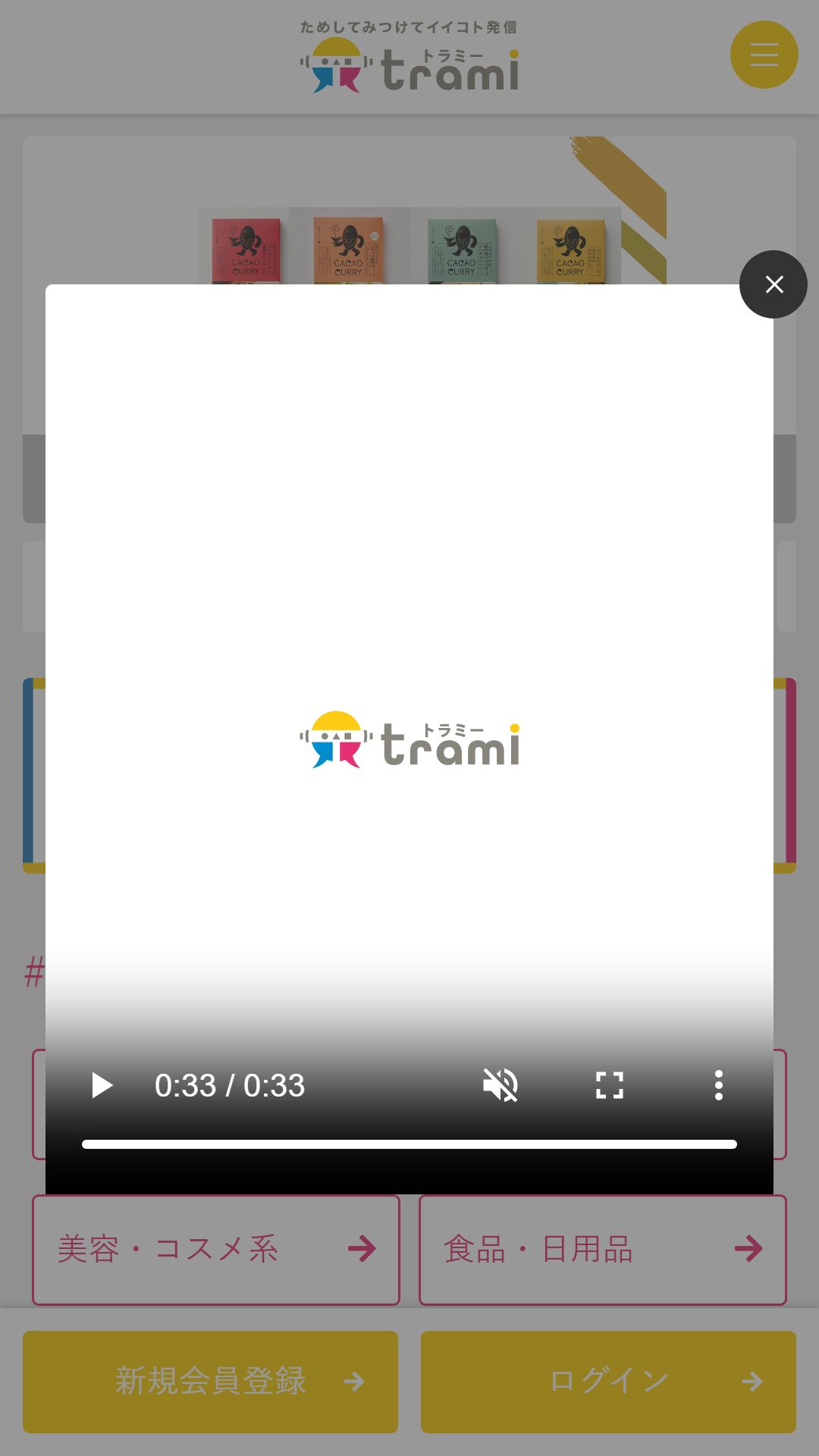This screenshot has height=1456, width=819.
Task: Tap 新規会員登録 to sign up
Action: point(210,1382)
